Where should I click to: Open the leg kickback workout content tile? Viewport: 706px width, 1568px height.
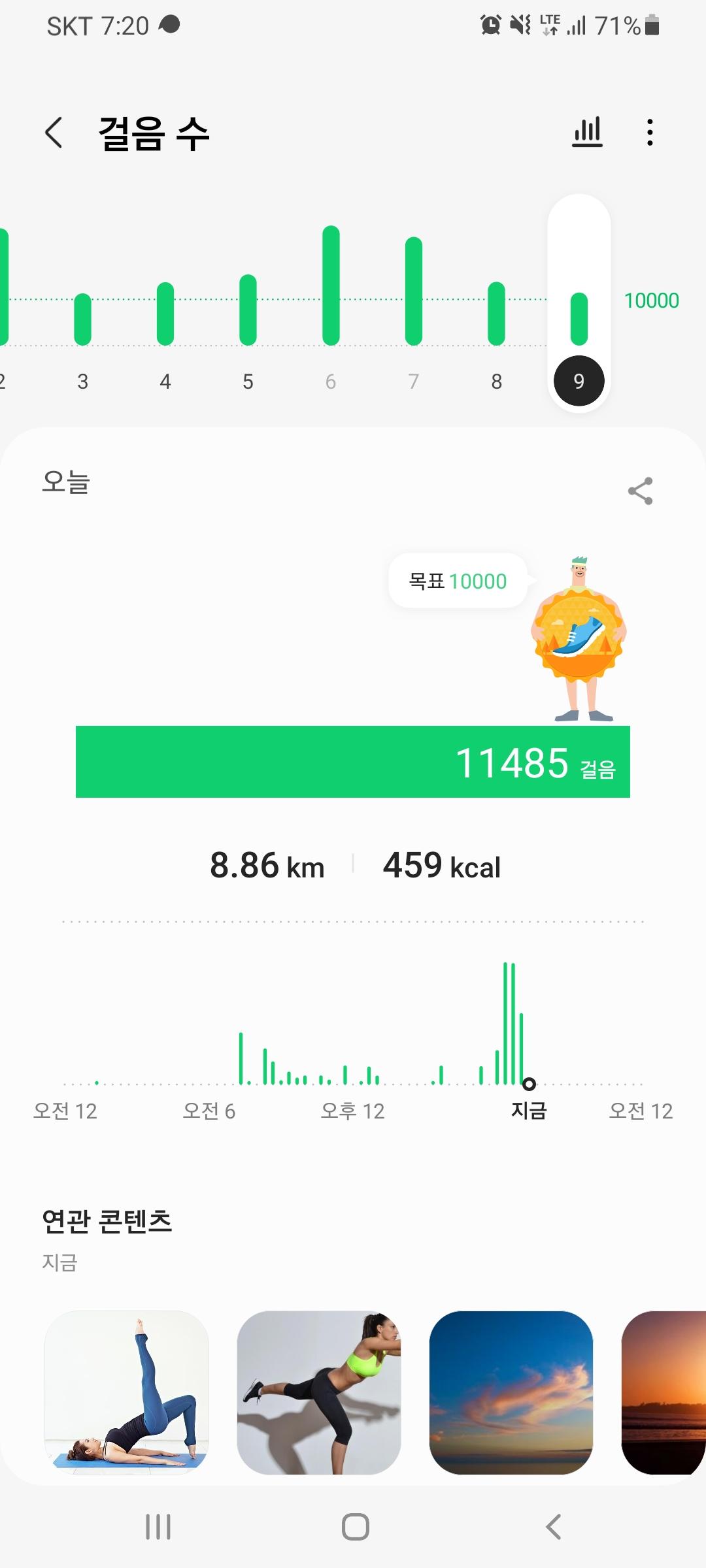coord(319,1392)
